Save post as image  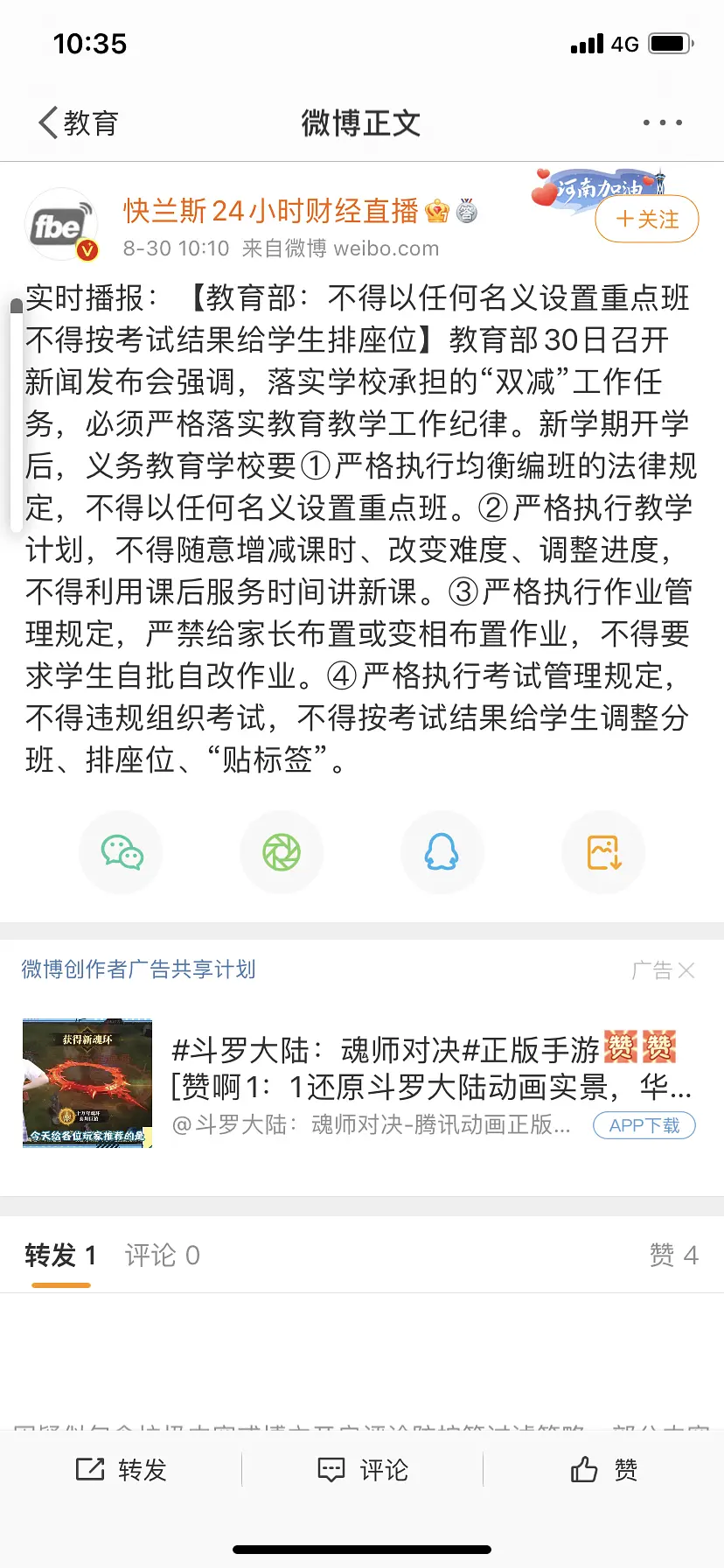pyautogui.click(x=603, y=852)
